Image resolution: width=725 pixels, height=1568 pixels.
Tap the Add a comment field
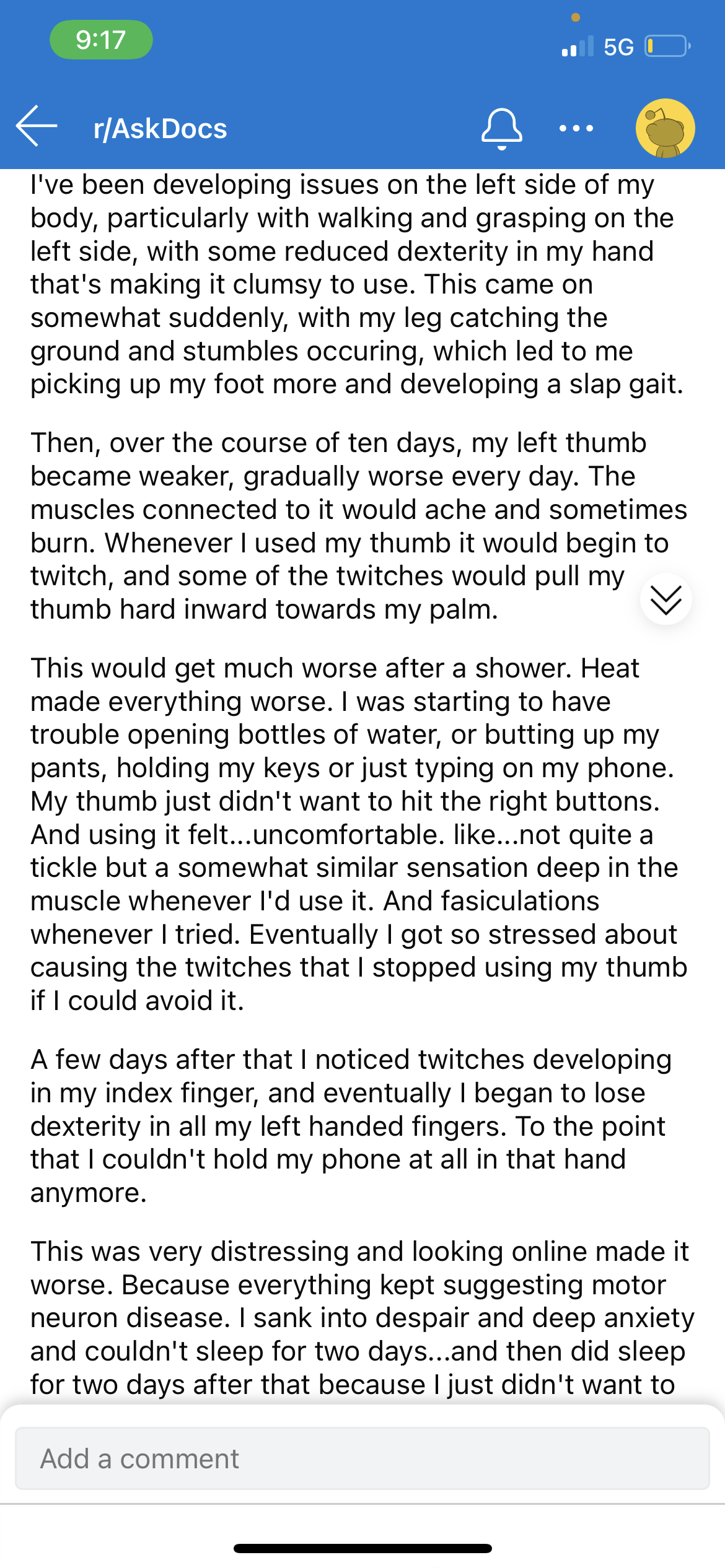[362, 1458]
